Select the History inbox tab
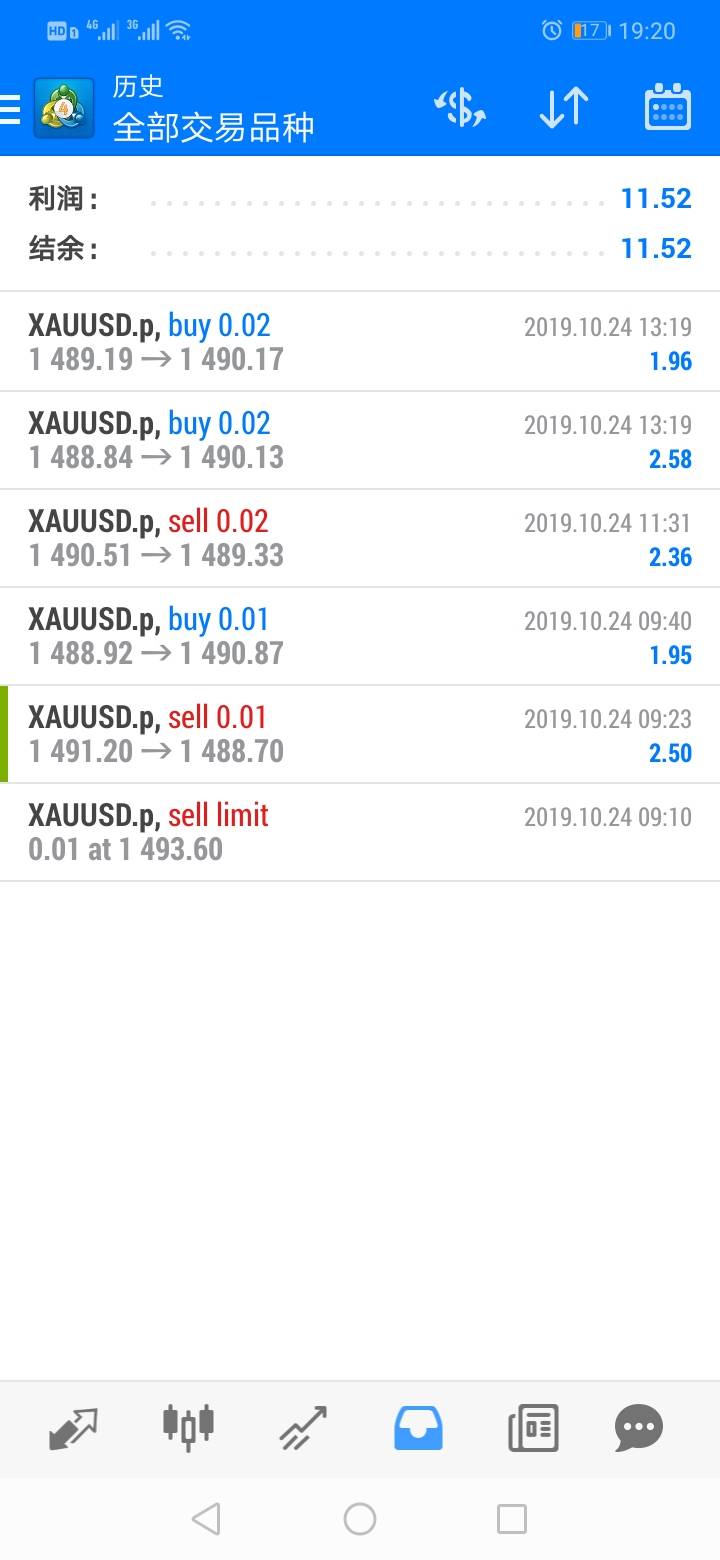Viewport: 720px width, 1560px height. point(418,1427)
